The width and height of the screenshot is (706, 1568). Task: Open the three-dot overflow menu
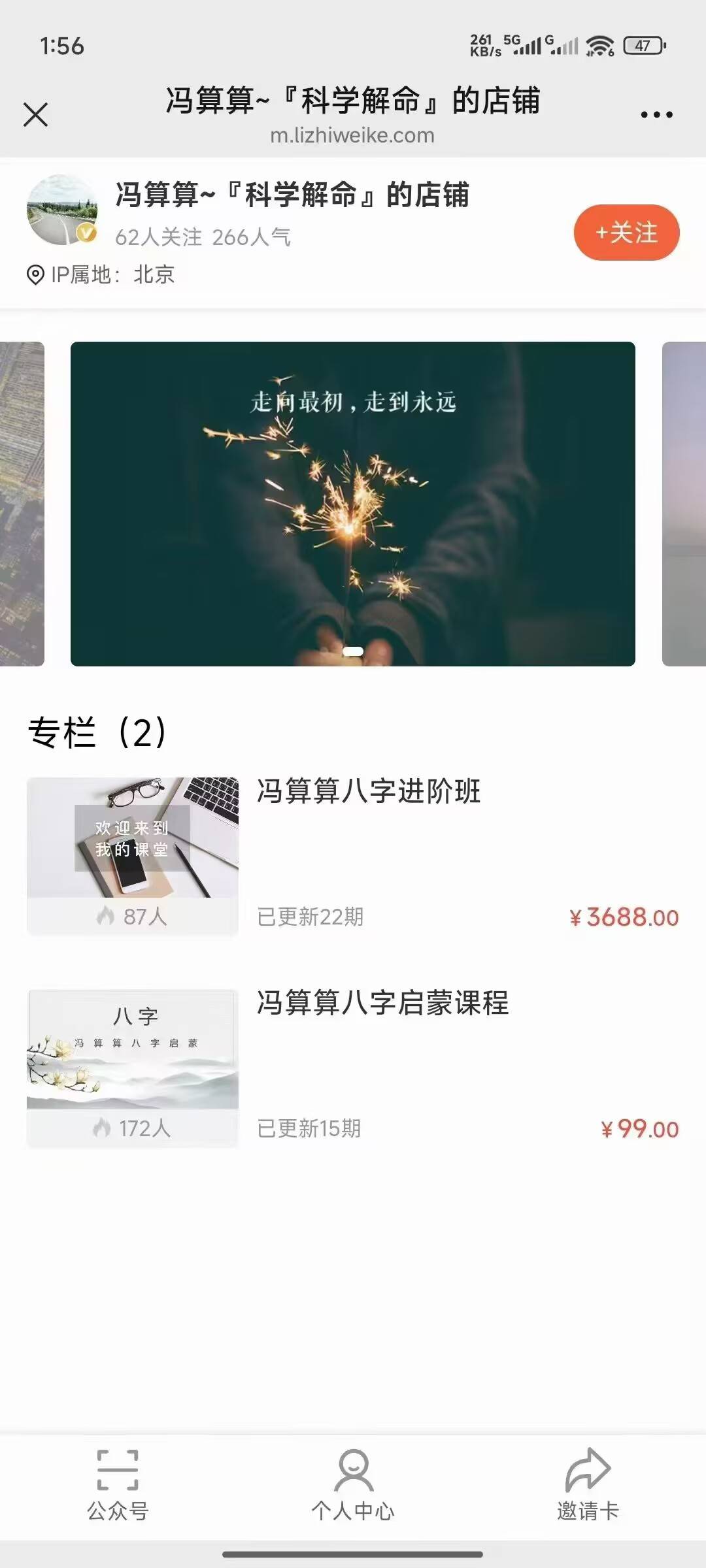(656, 115)
